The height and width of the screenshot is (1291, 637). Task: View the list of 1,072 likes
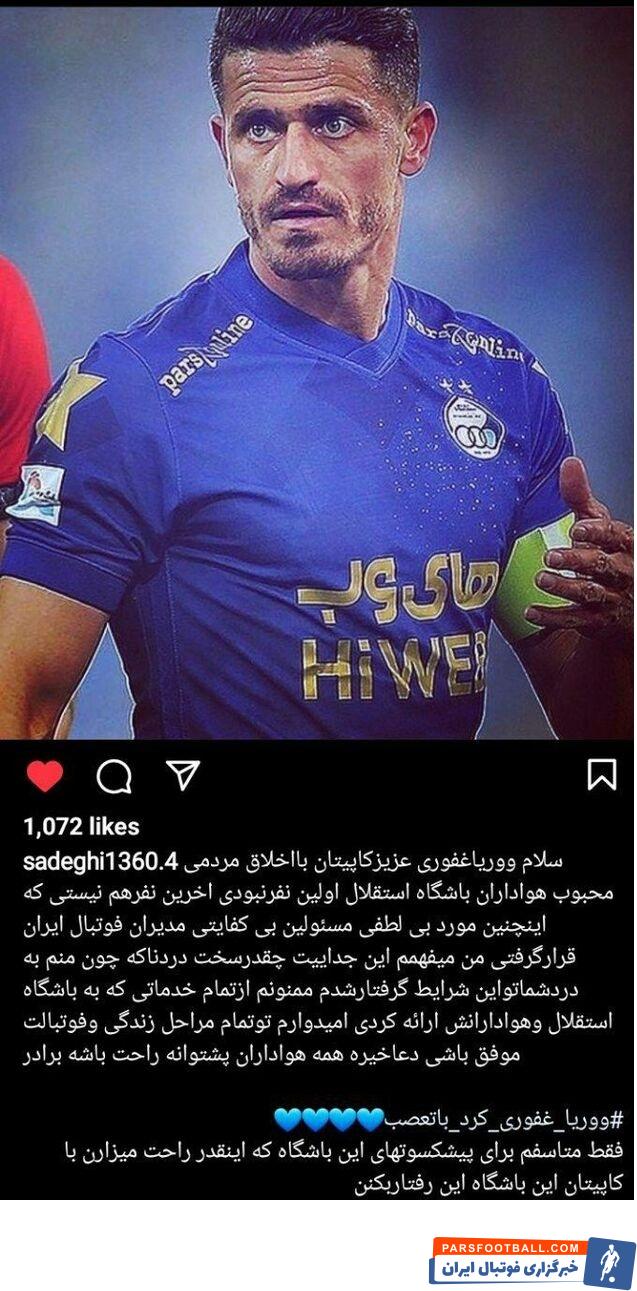point(81,827)
